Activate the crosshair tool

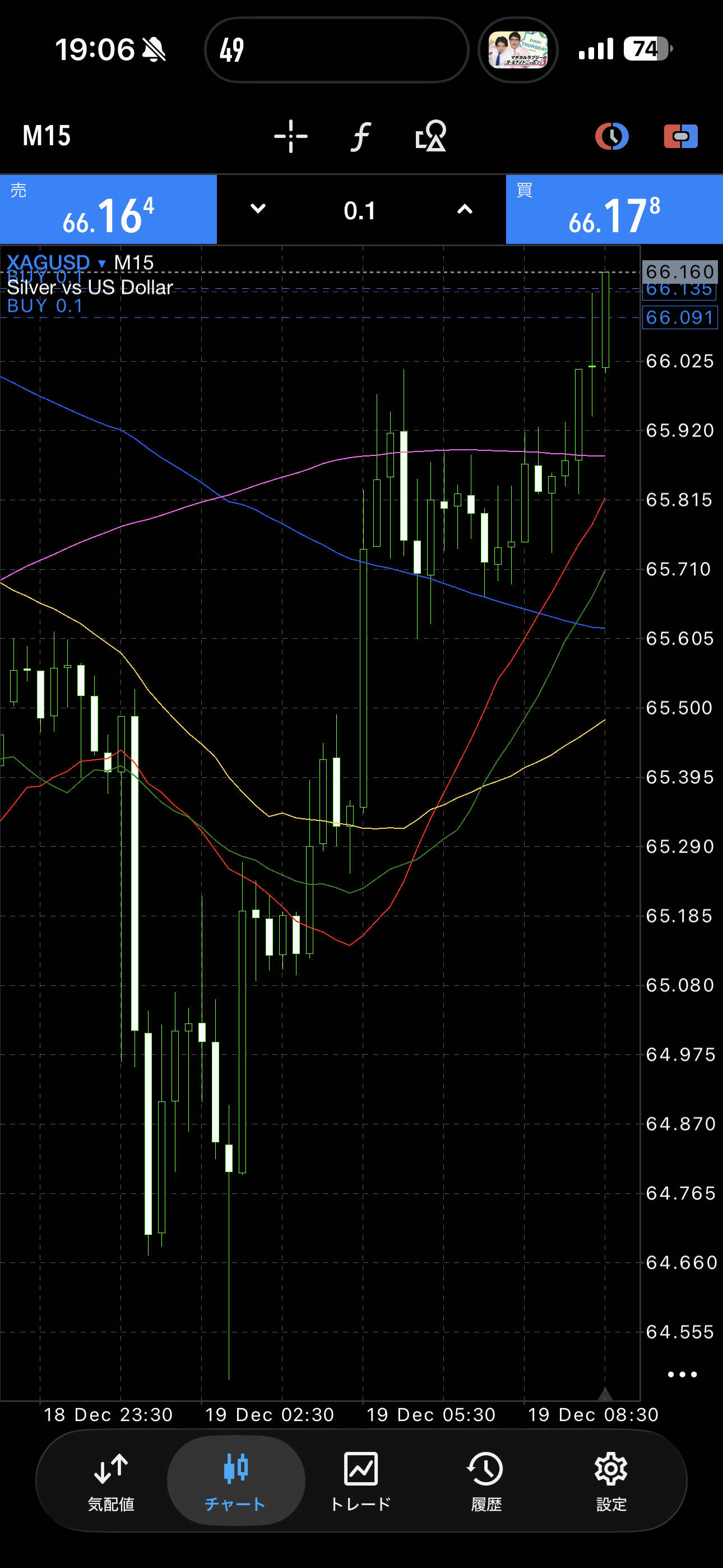[x=291, y=136]
